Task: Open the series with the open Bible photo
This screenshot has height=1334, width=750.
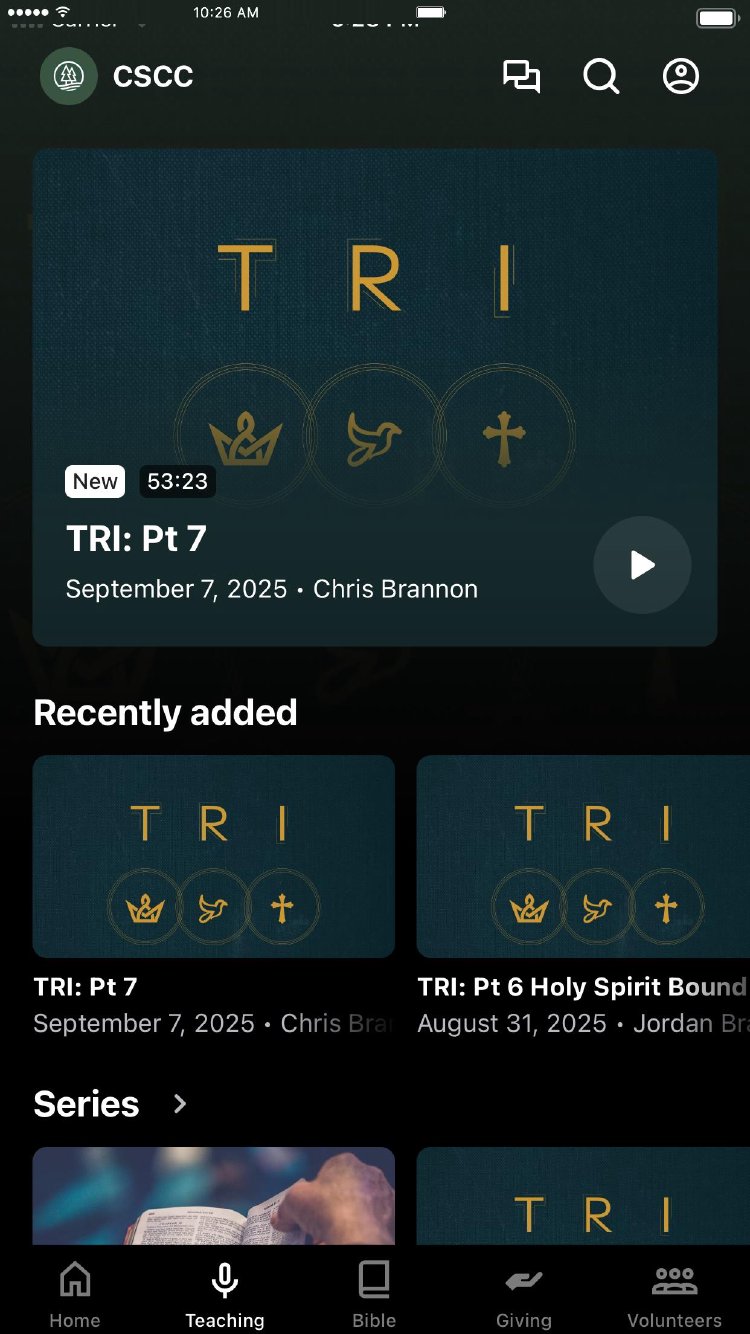Action: pyautogui.click(x=214, y=1196)
